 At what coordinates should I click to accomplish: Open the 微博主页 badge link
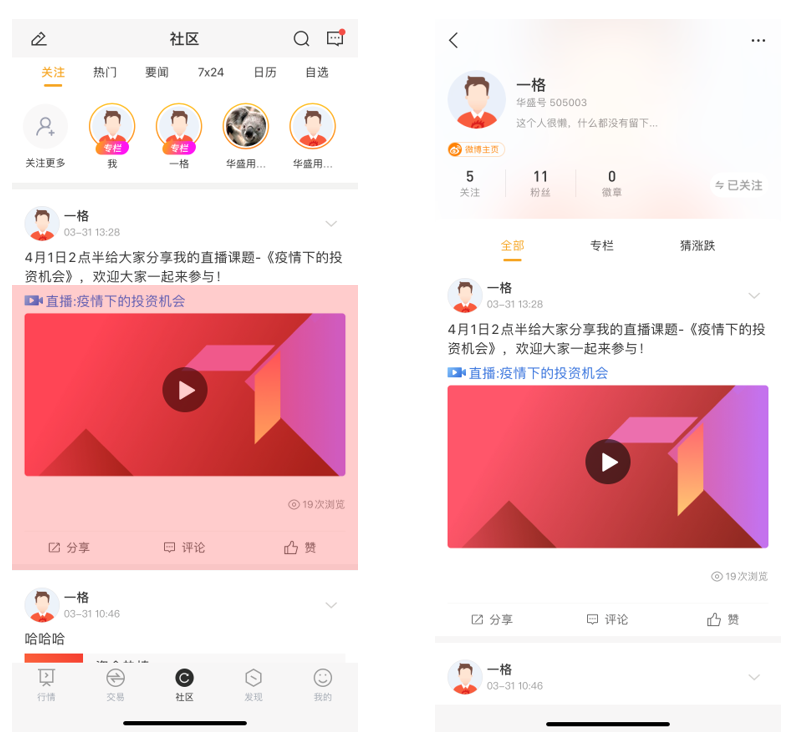476,150
